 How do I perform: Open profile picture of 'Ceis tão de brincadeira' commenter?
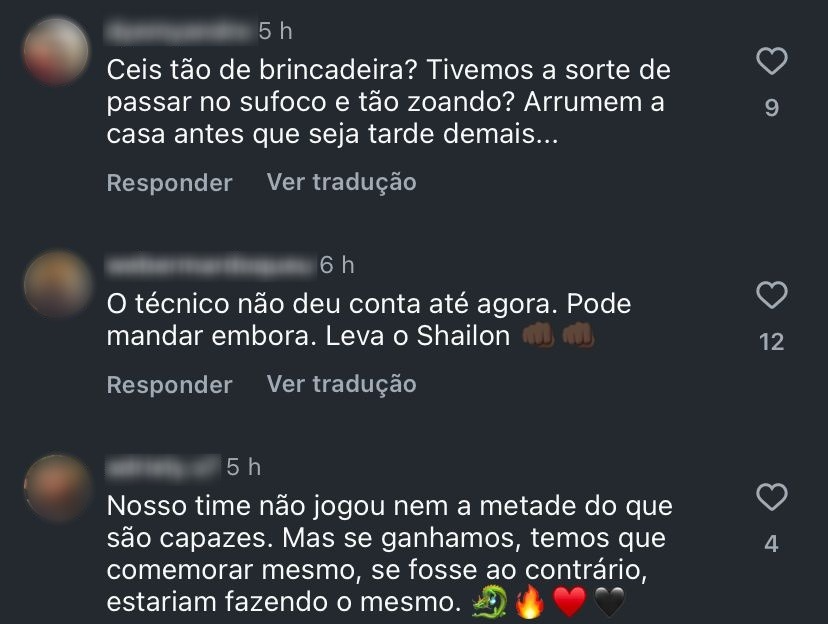pyautogui.click(x=56, y=53)
